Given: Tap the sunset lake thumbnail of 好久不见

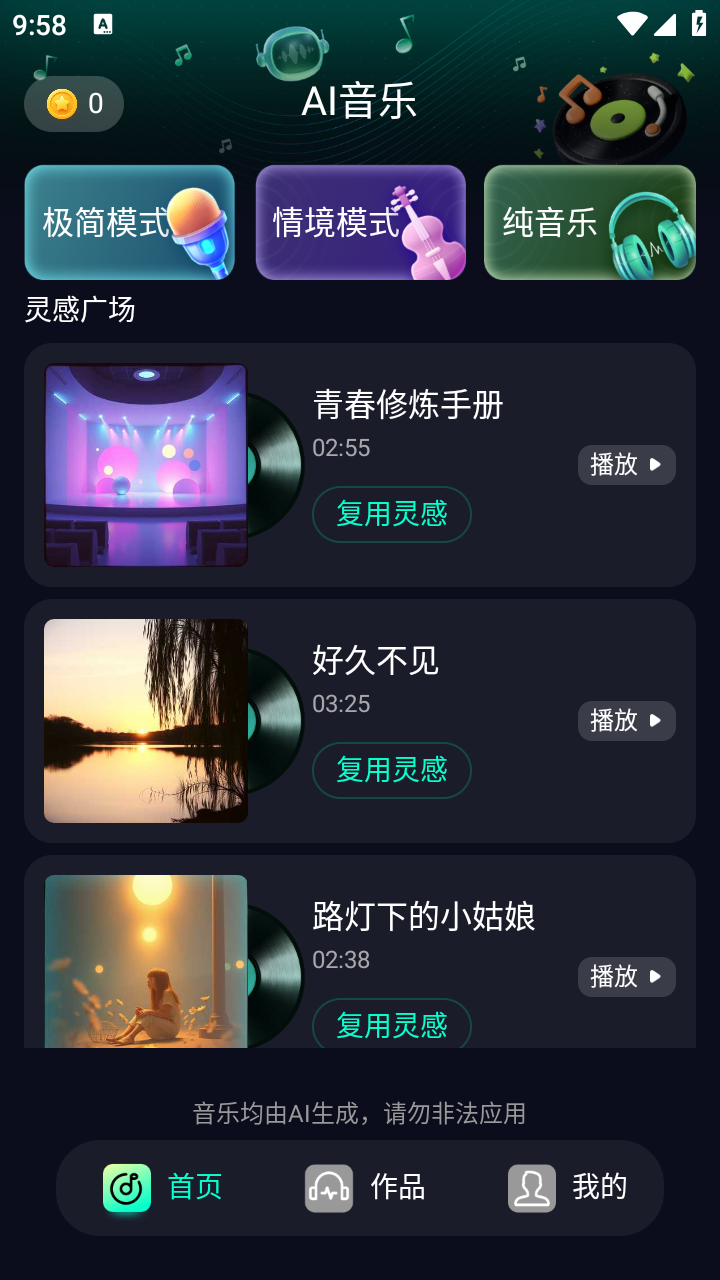Looking at the screenshot, I should (145, 720).
